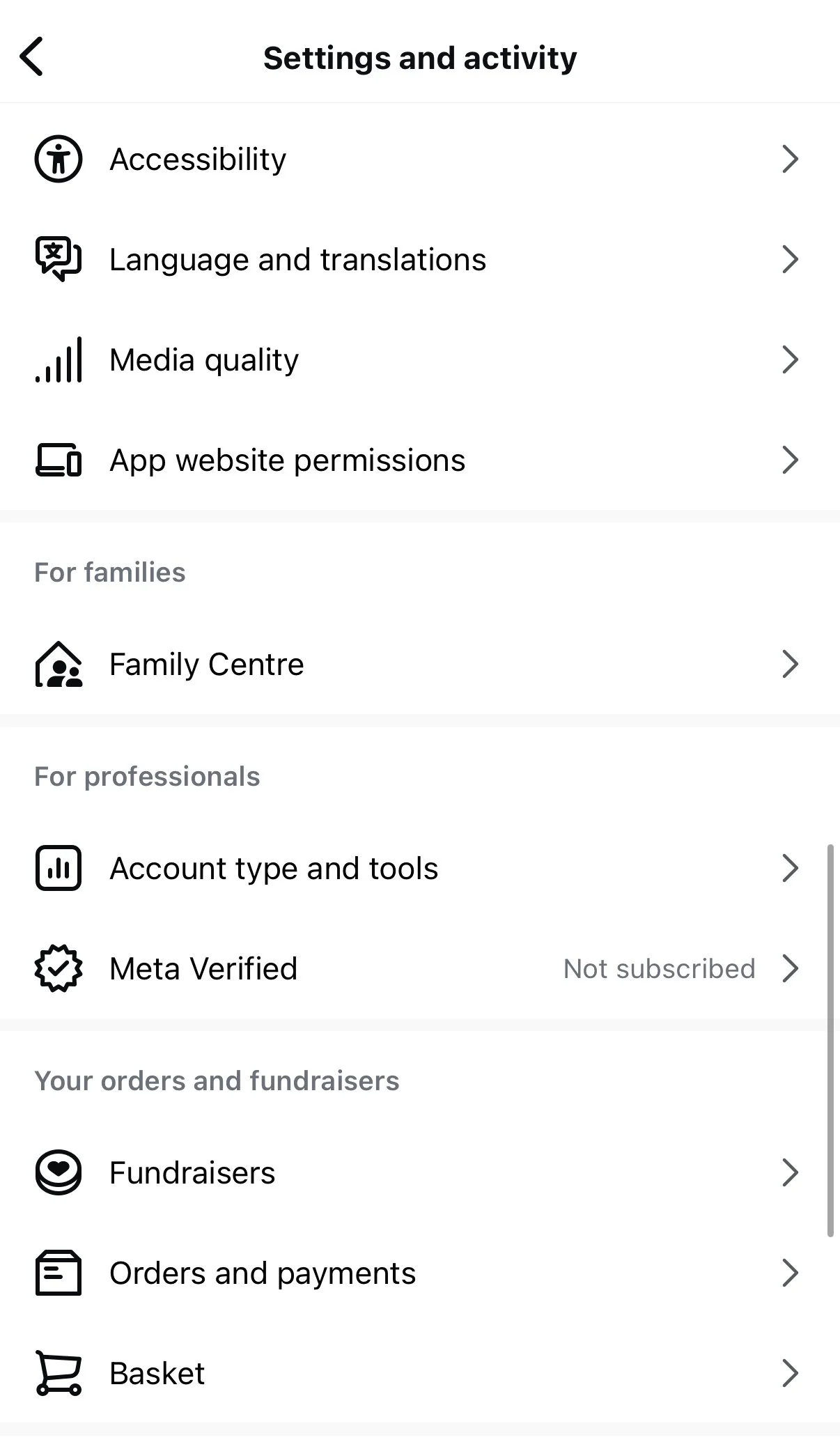Image resolution: width=840 pixels, height=1442 pixels.
Task: Open Orders and payments
Action: (420, 1273)
